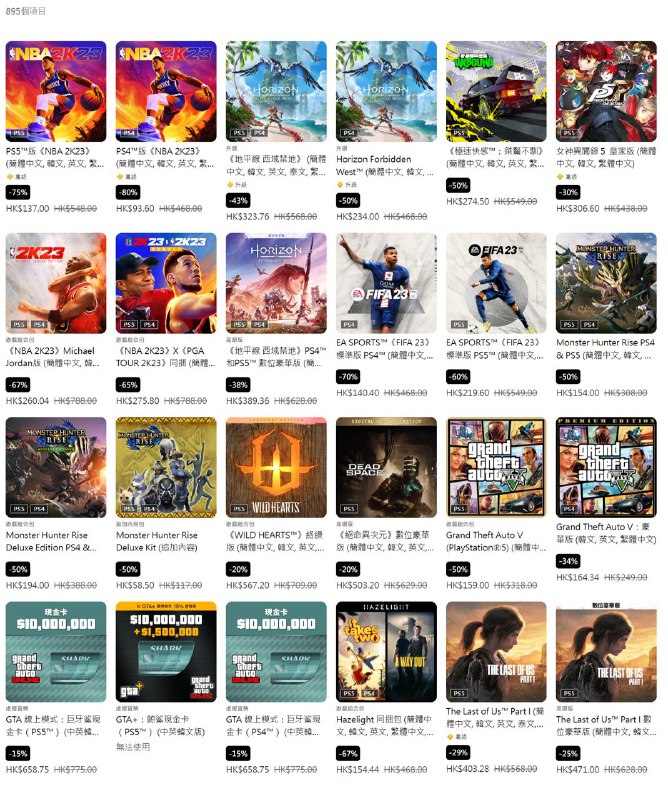Open NBA 2K23 Michael Jordan edition card
This screenshot has height=800, width=668.
[x=56, y=283]
